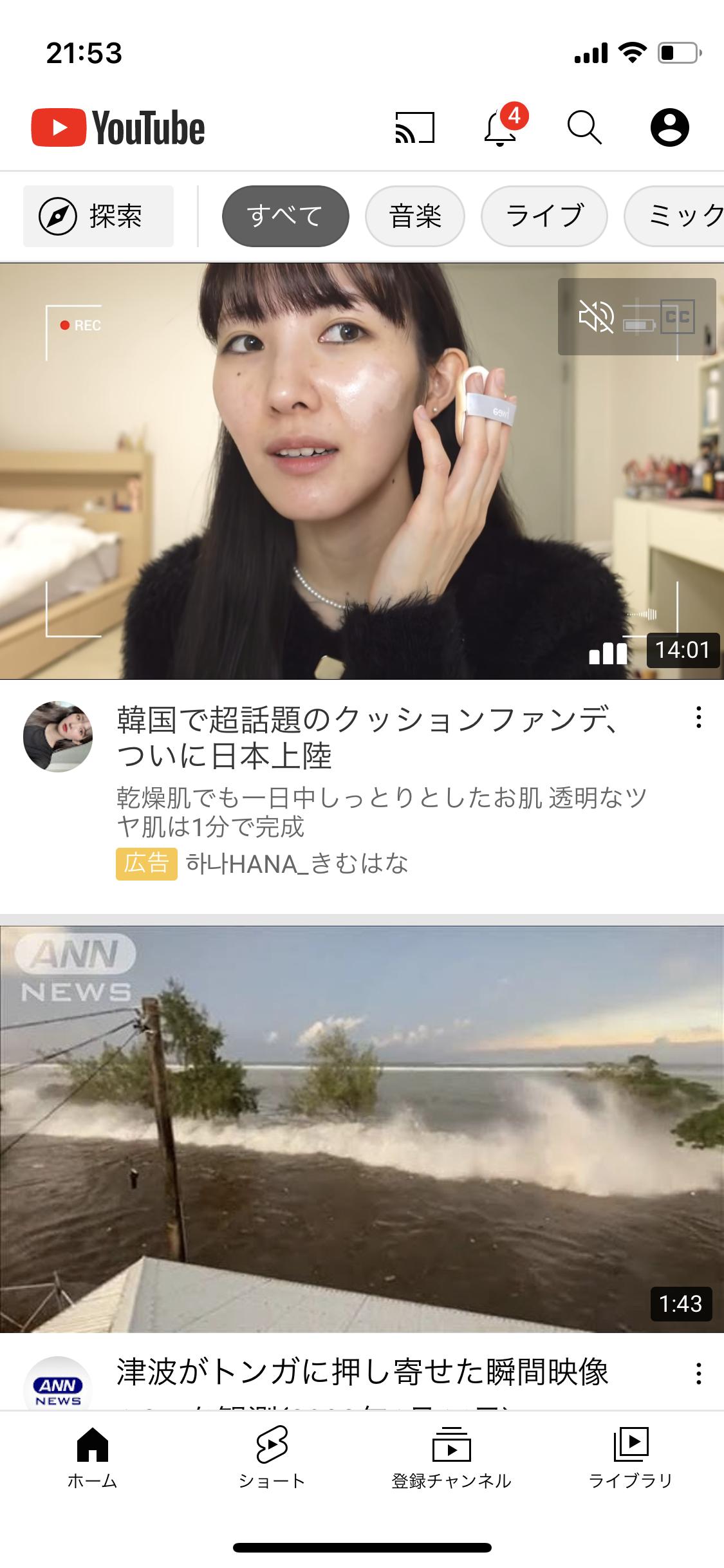The height and width of the screenshot is (1568, 724).
Task: Open the 探索 explore button
Action: (98, 216)
